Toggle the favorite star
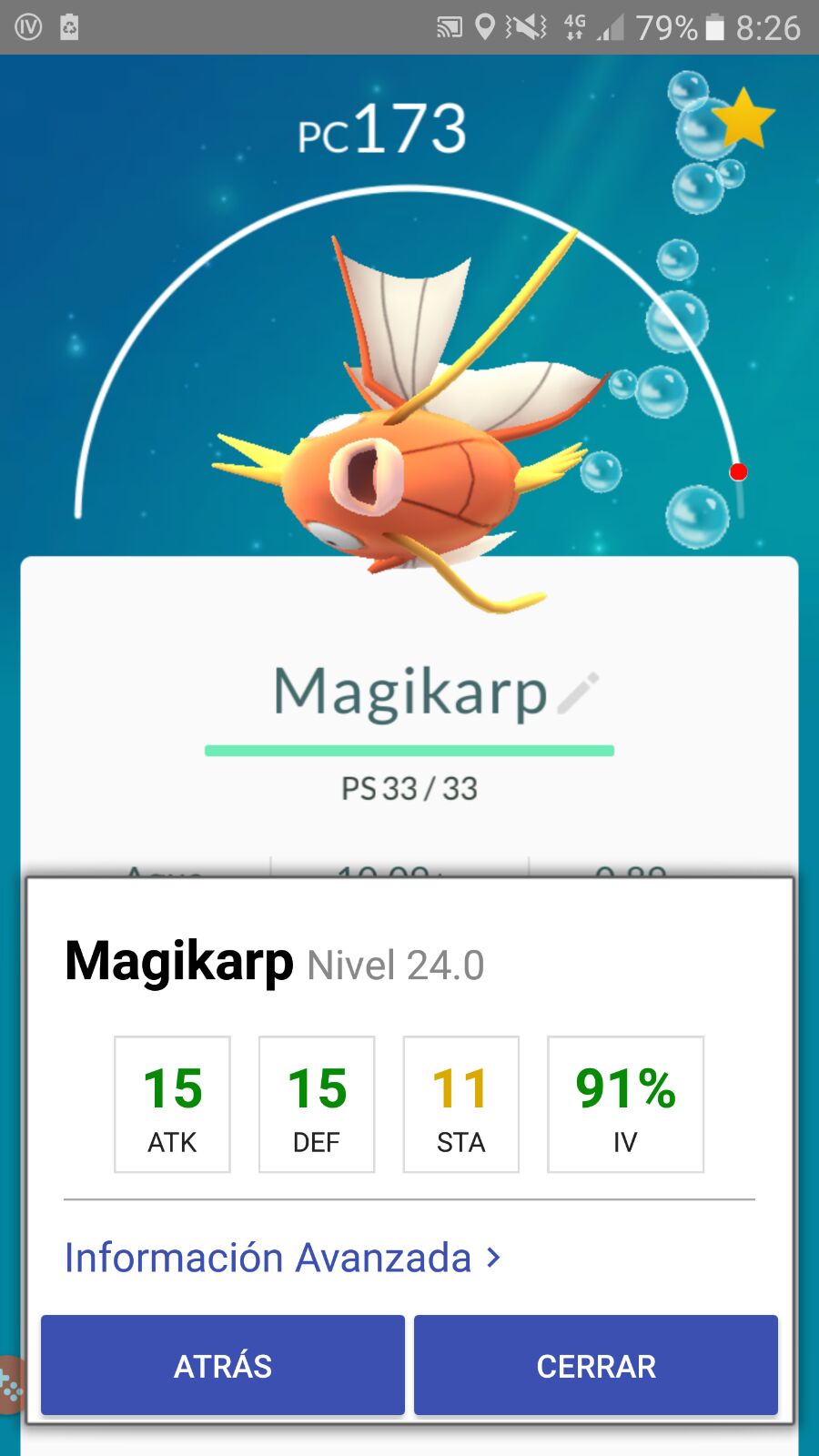The image size is (819, 1456). pos(743,118)
